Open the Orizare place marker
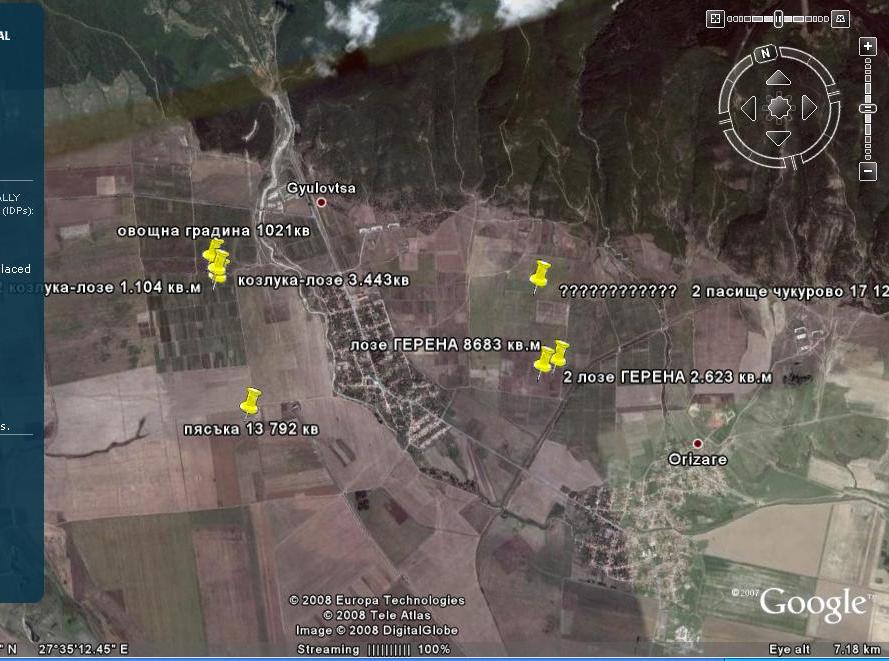 (x=698, y=443)
